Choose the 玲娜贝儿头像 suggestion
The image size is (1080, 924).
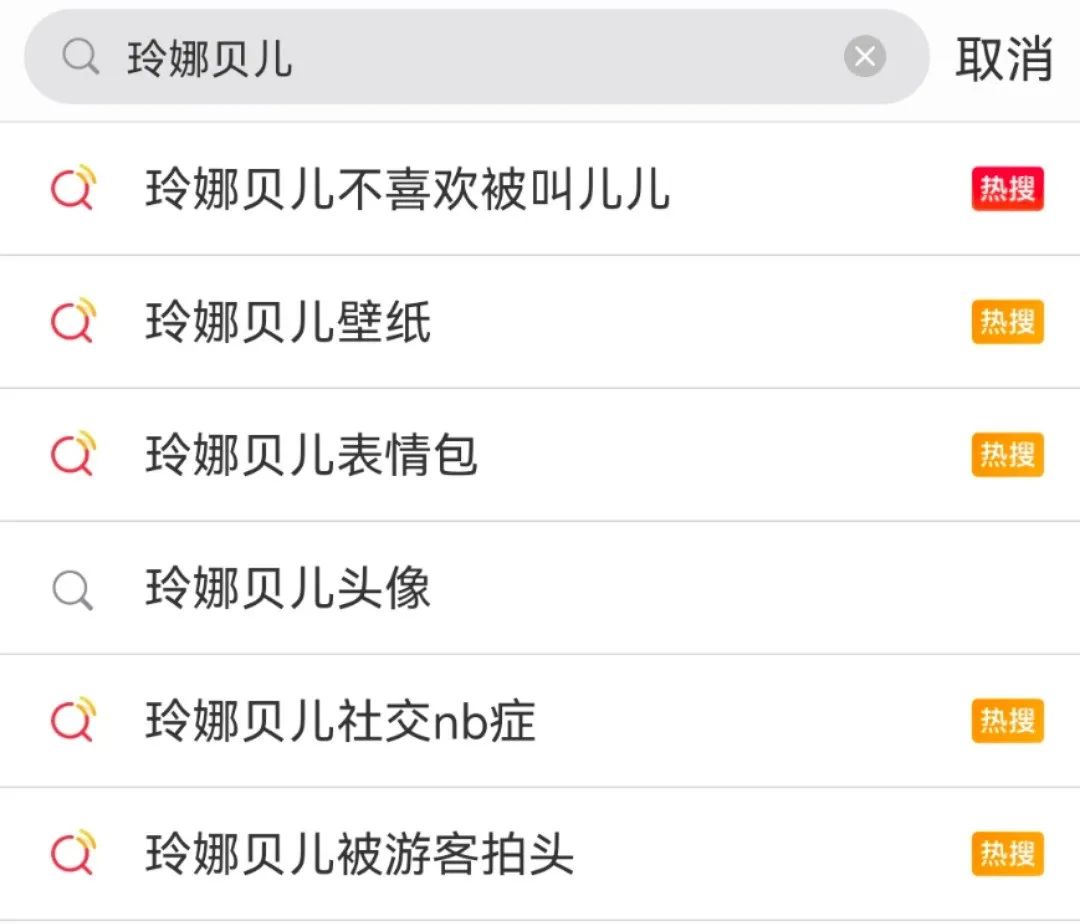[289, 589]
